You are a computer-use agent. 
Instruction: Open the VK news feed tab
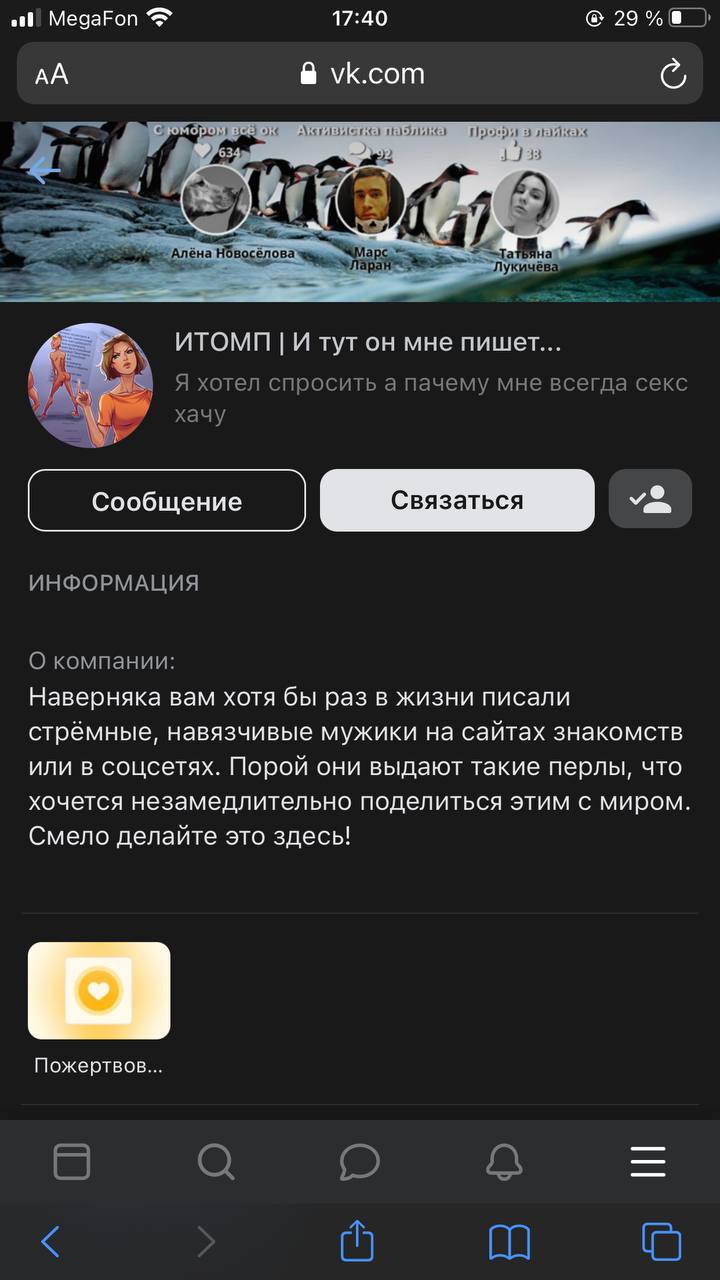click(72, 1162)
